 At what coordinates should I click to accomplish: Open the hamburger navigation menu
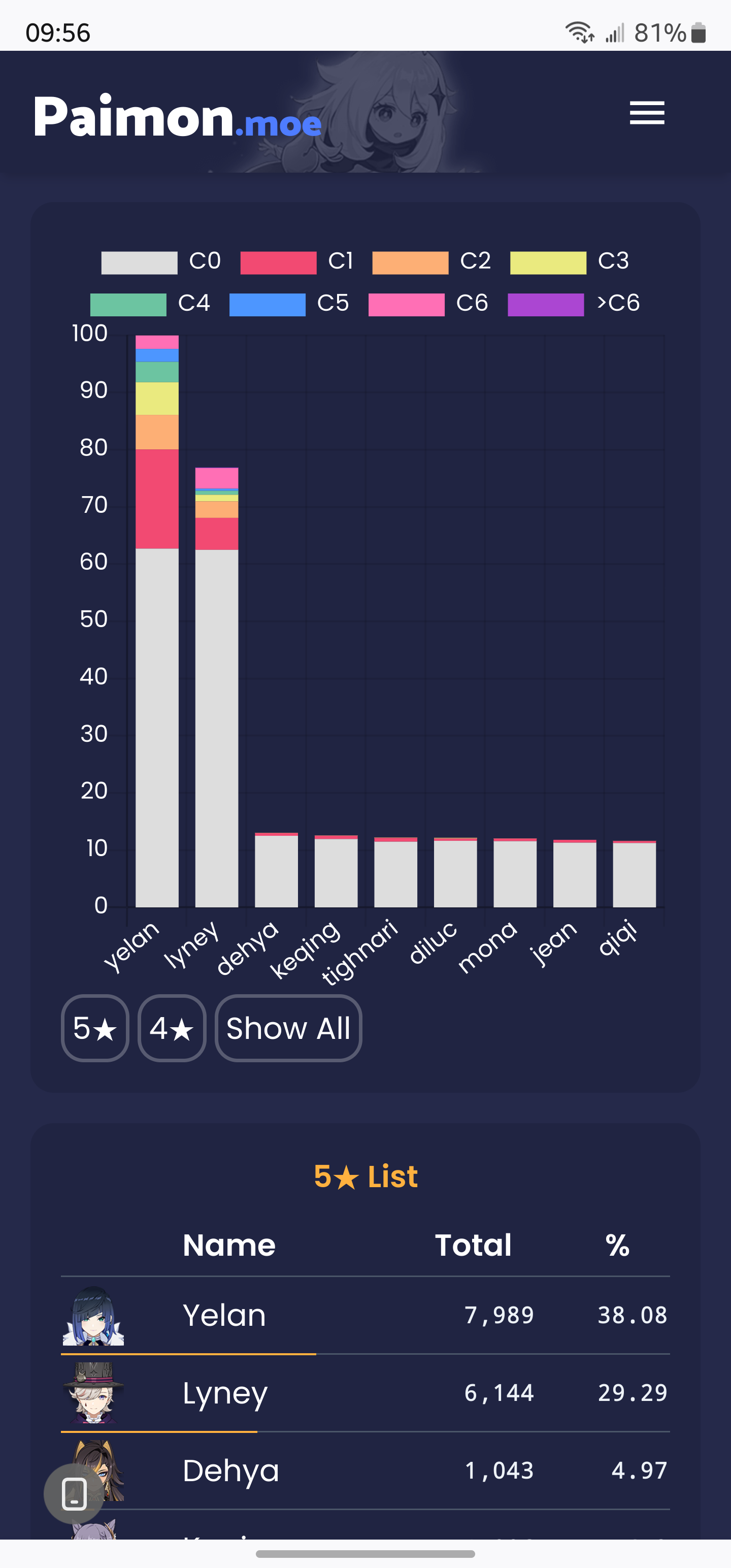pos(646,113)
